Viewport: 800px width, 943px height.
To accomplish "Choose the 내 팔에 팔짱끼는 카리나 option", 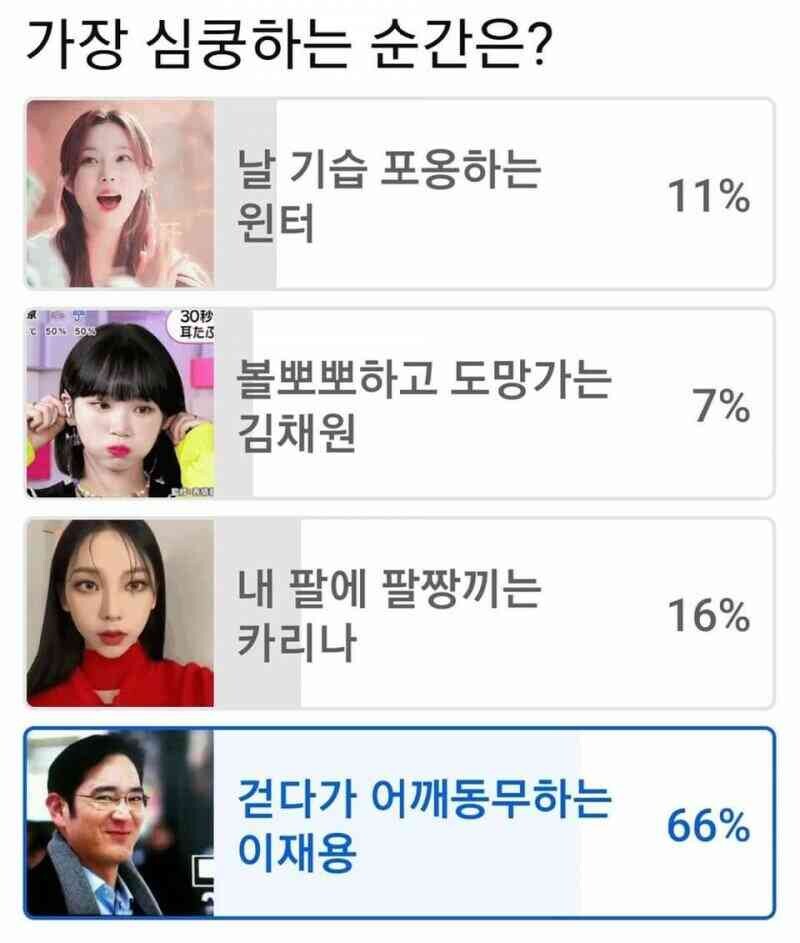I will 400,614.
